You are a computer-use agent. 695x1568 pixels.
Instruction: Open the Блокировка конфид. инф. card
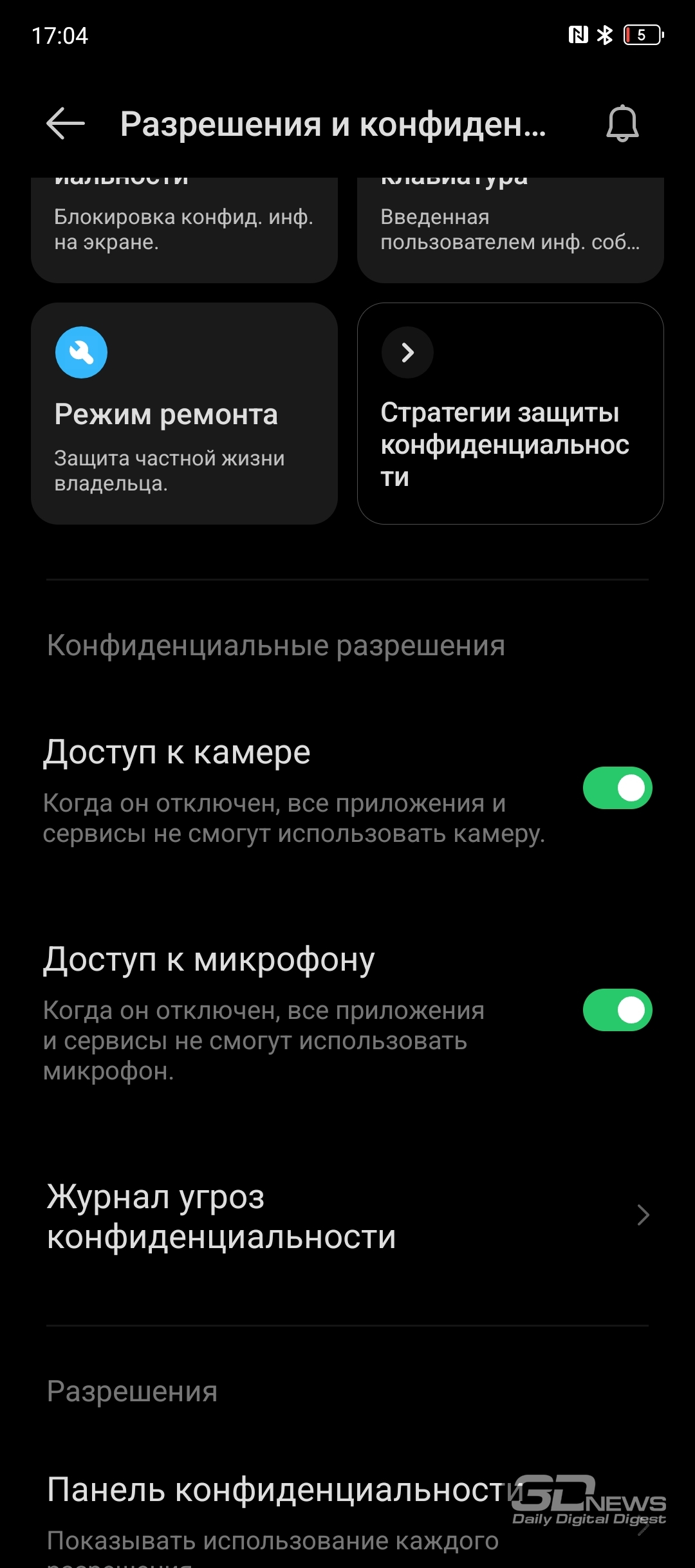click(184, 230)
